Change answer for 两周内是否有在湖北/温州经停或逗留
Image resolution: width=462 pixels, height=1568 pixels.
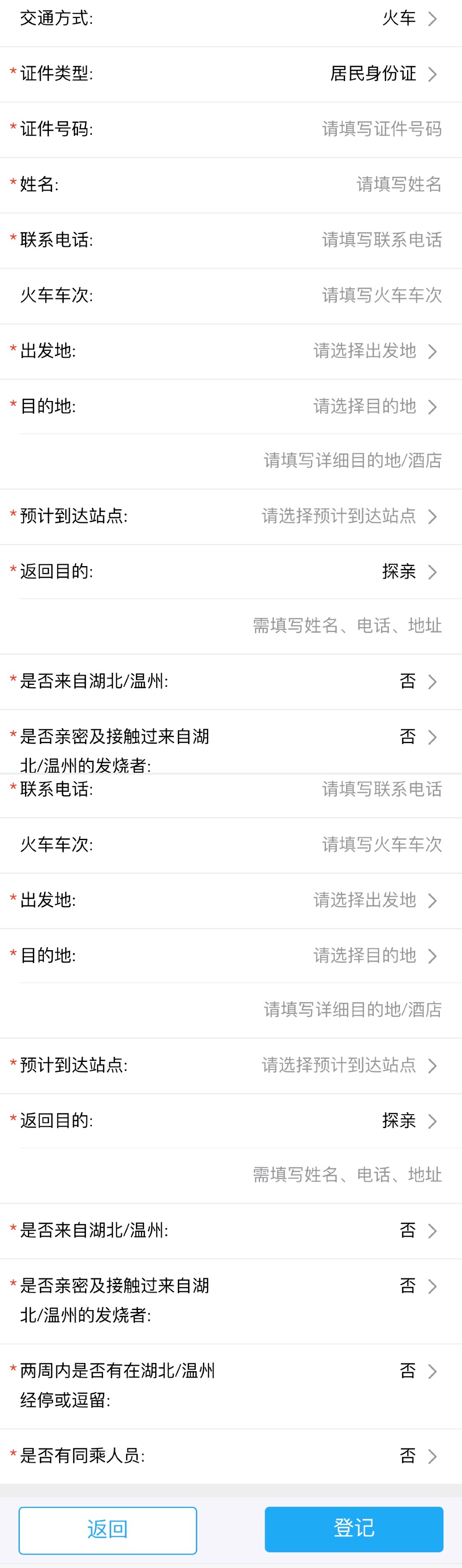pyautogui.click(x=417, y=1371)
